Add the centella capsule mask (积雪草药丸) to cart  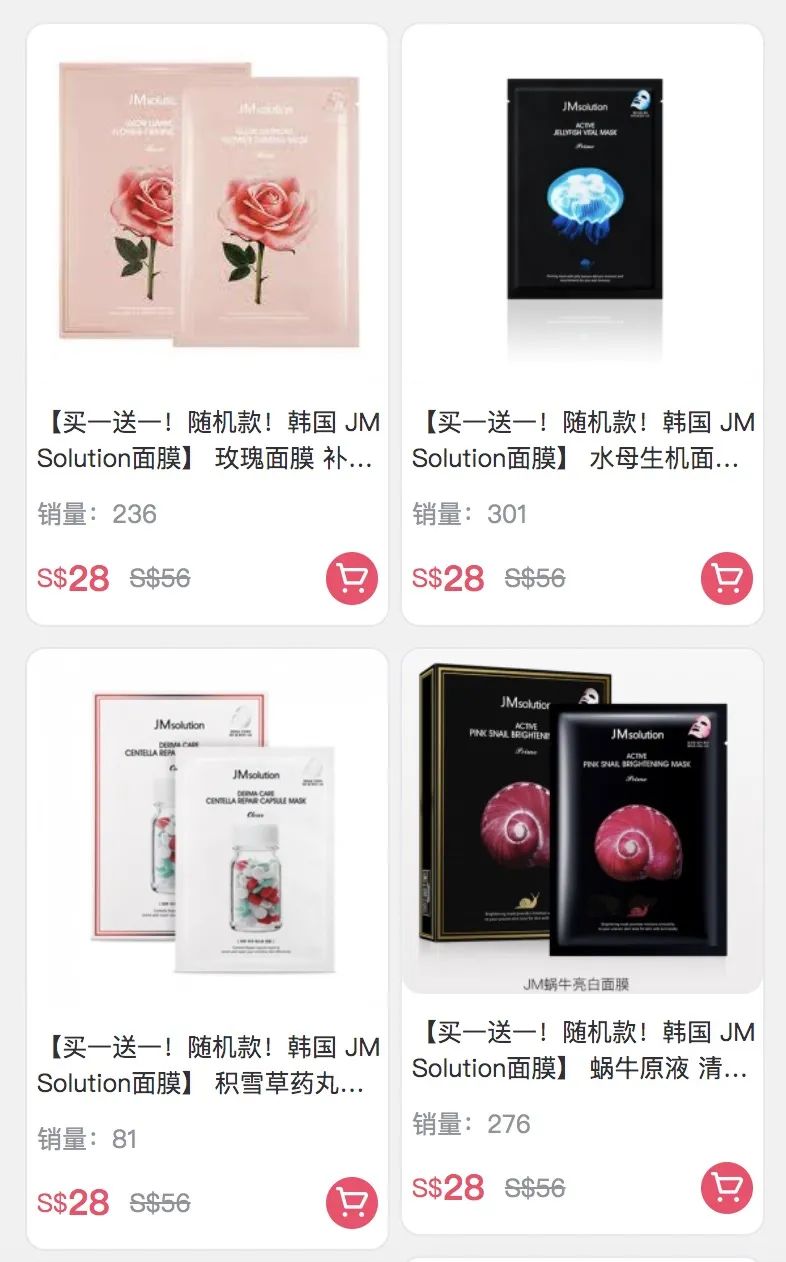(x=352, y=1203)
